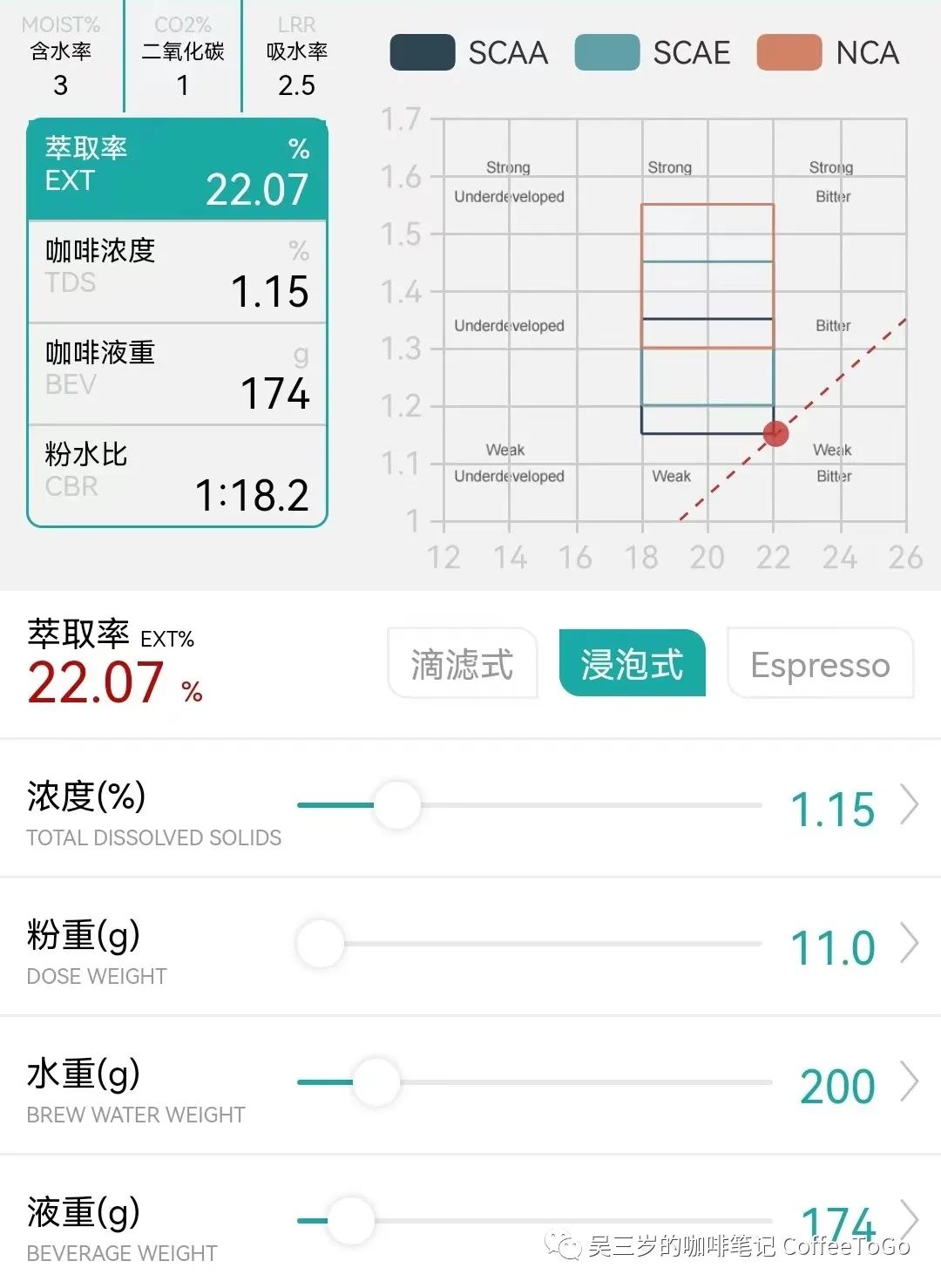Viewport: 941px width, 1288px height.
Task: Open the 200 brew water value editor
Action: point(838,1086)
